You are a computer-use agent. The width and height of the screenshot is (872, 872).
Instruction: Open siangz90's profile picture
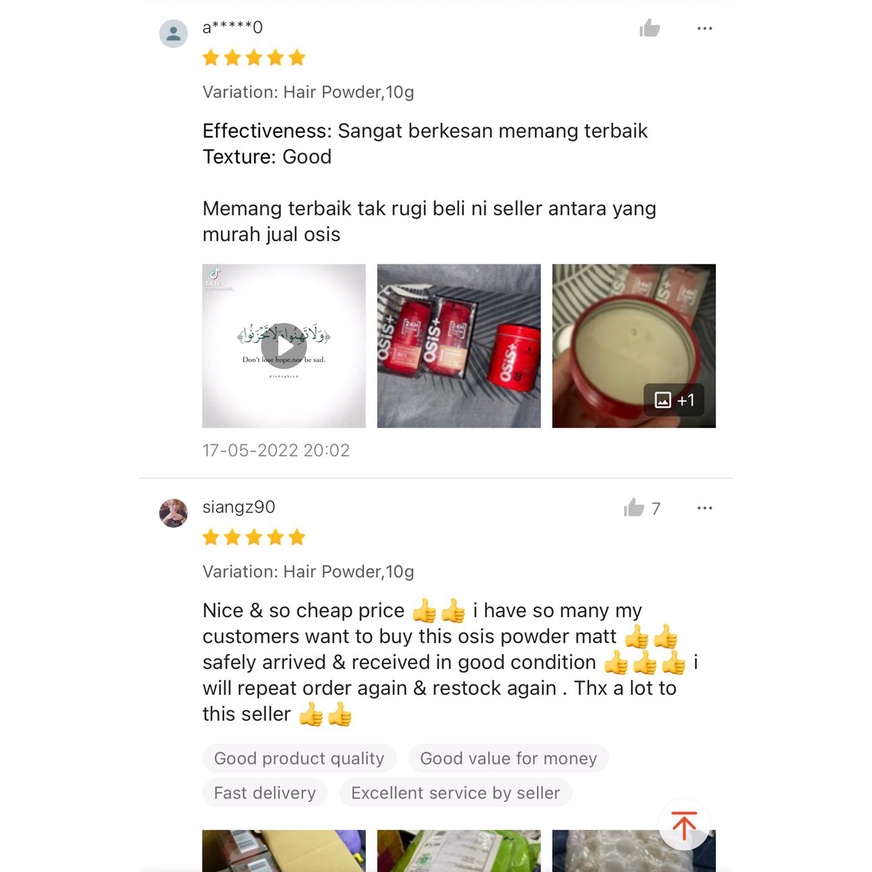[x=174, y=513]
